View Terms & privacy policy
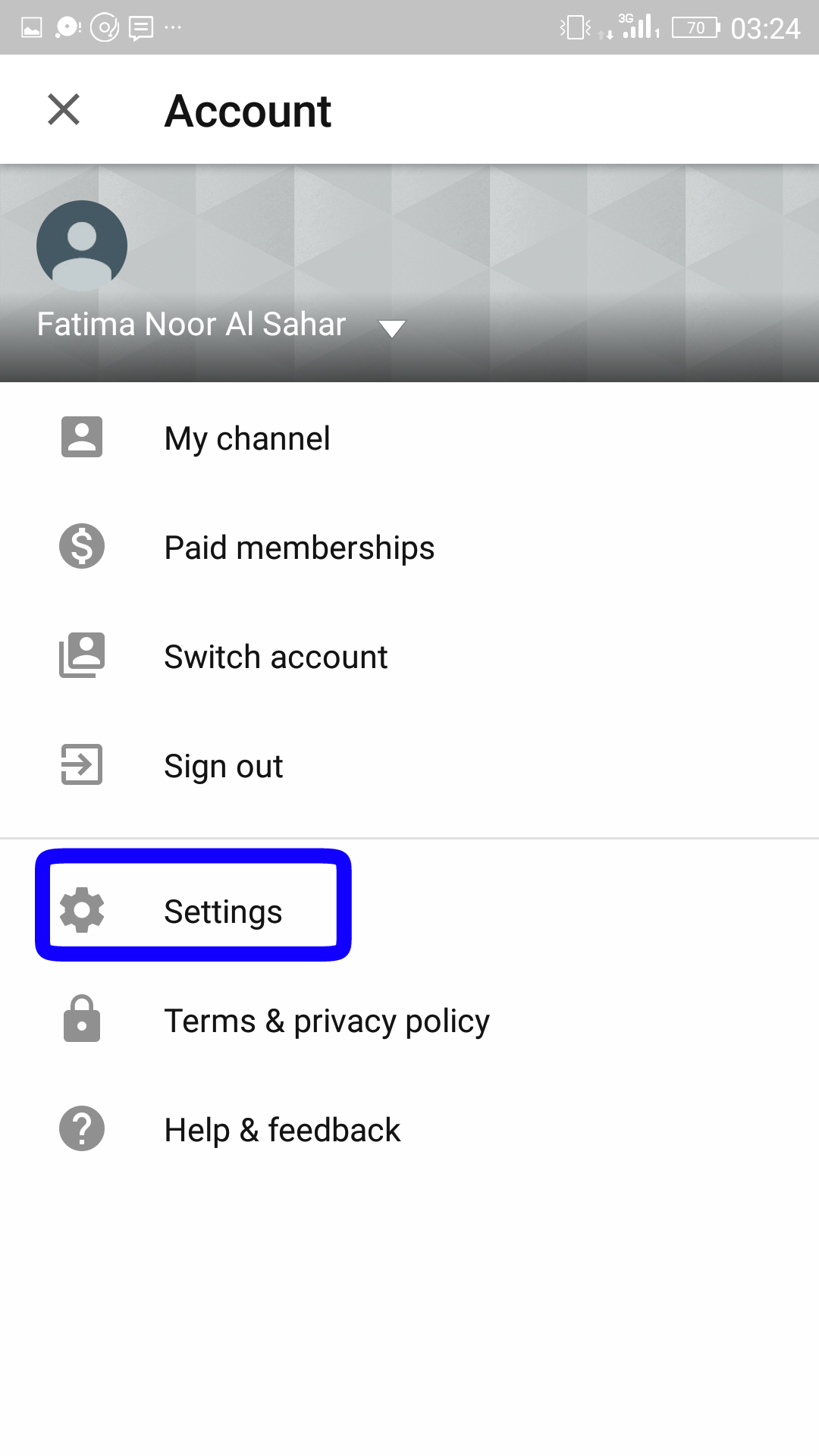Screen dimensions: 819x1456 tap(409, 1021)
